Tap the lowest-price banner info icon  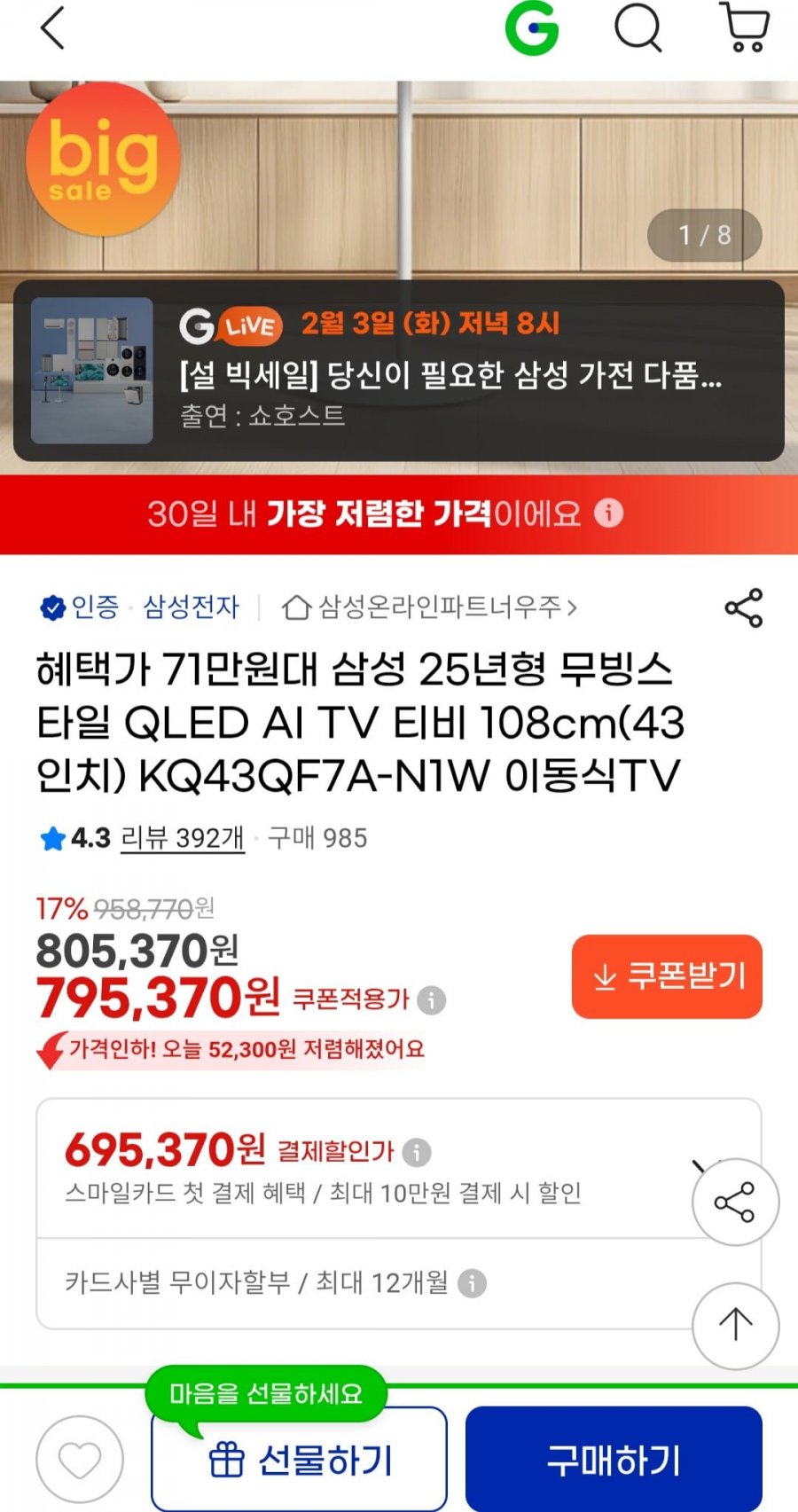point(610,513)
